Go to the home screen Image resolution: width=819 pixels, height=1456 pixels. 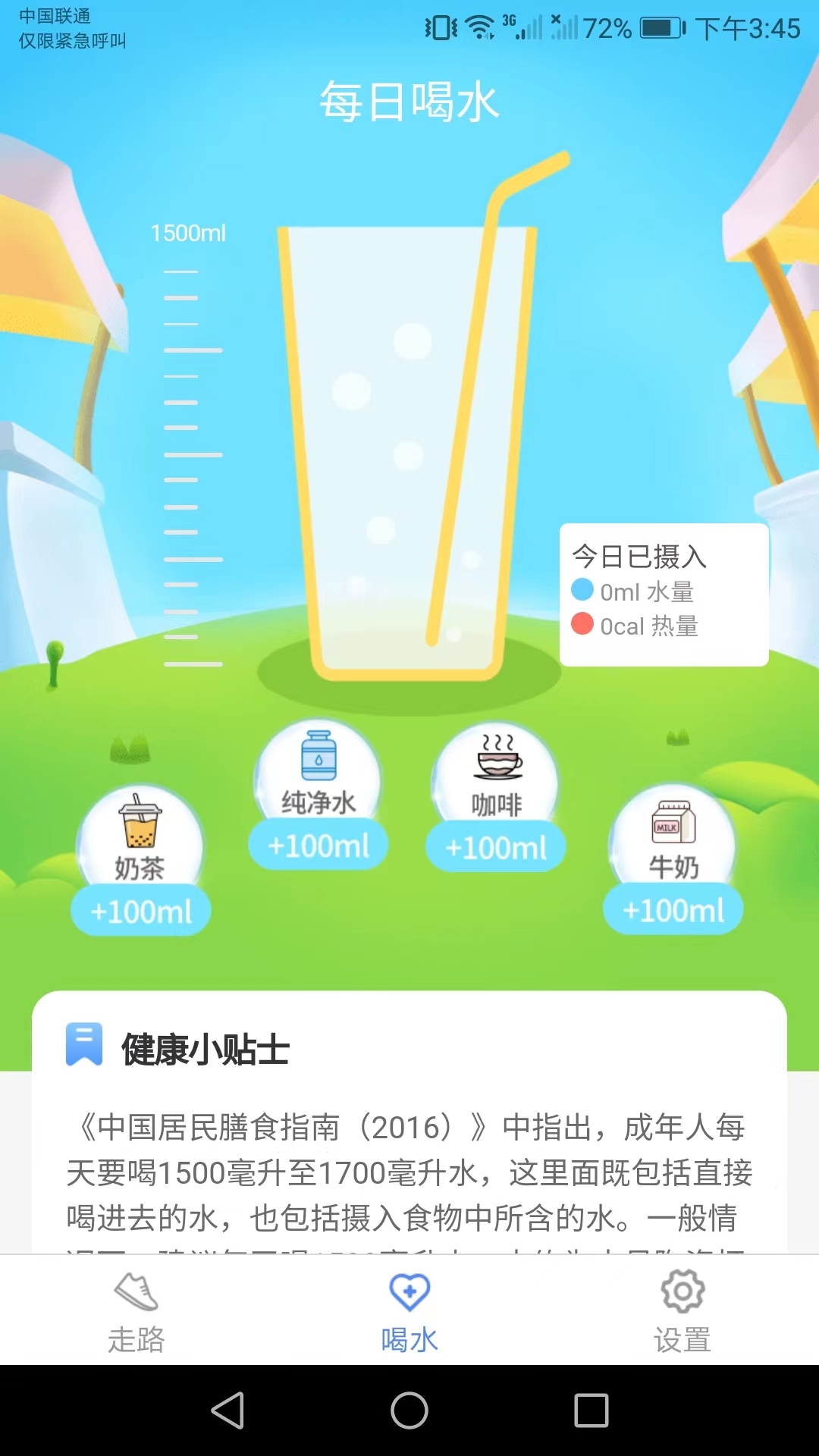pos(409,1410)
